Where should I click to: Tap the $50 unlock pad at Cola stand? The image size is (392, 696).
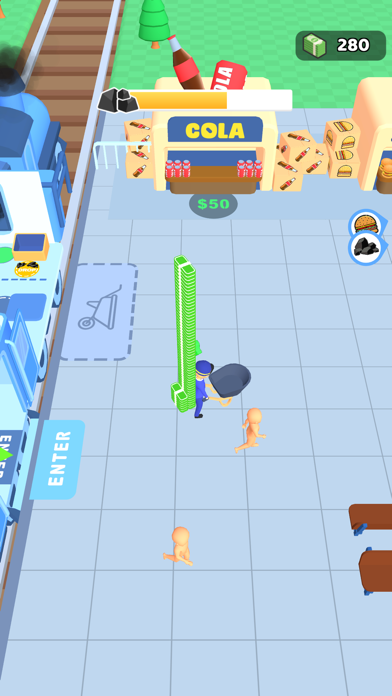point(213,204)
